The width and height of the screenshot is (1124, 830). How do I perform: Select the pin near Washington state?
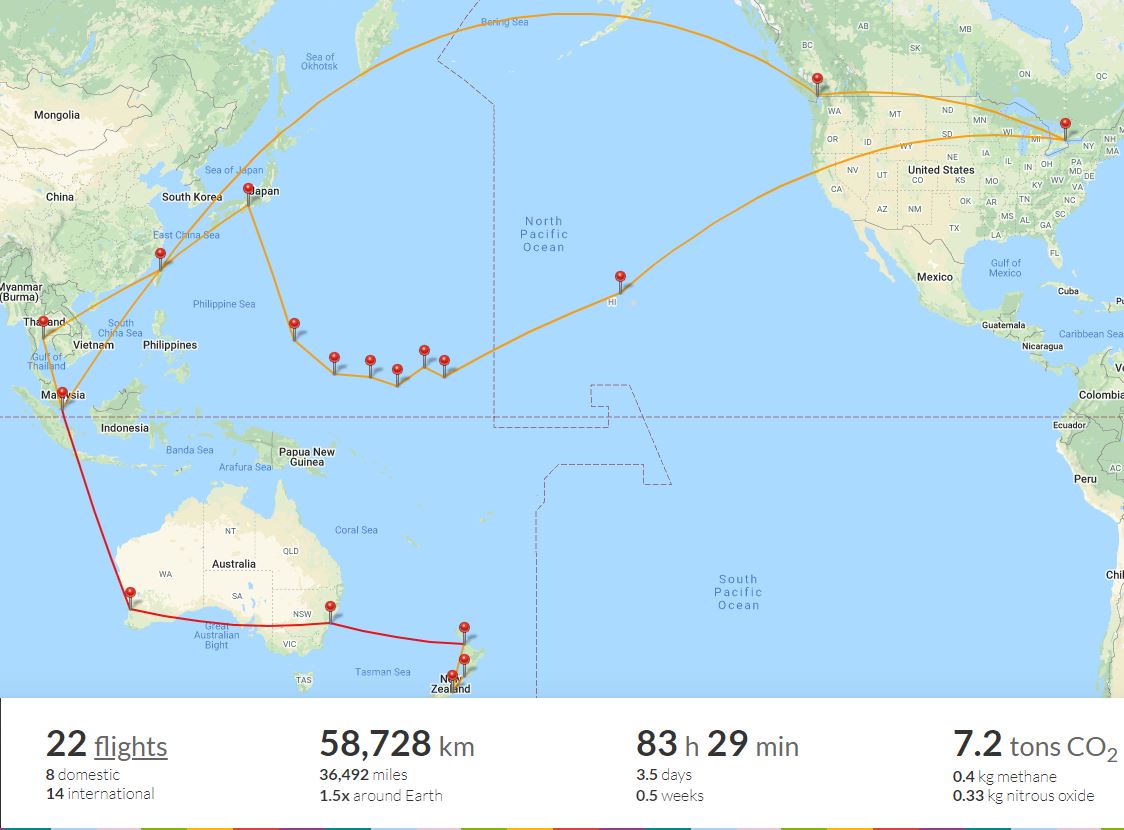[x=817, y=79]
